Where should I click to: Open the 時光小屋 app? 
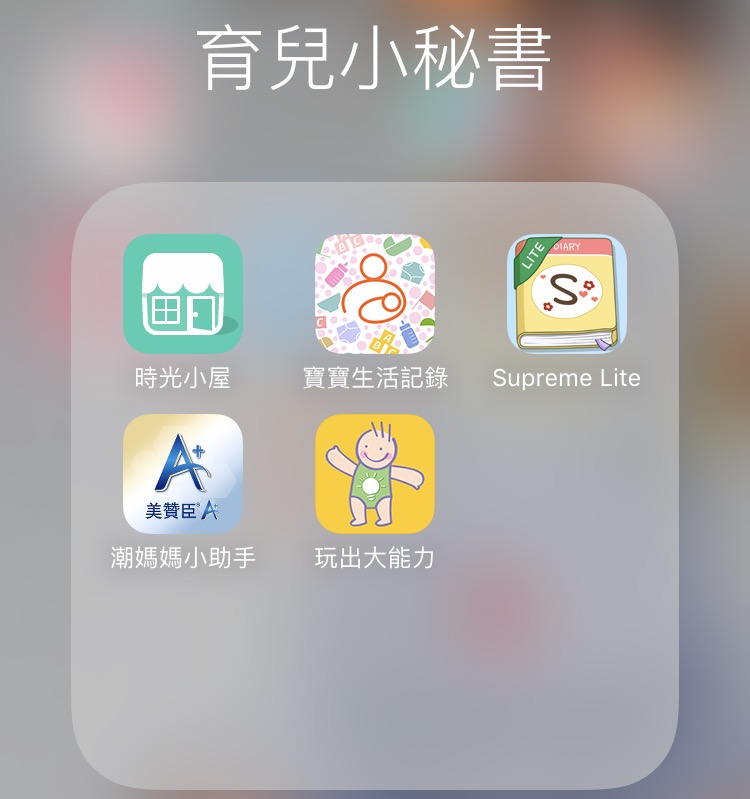183,294
